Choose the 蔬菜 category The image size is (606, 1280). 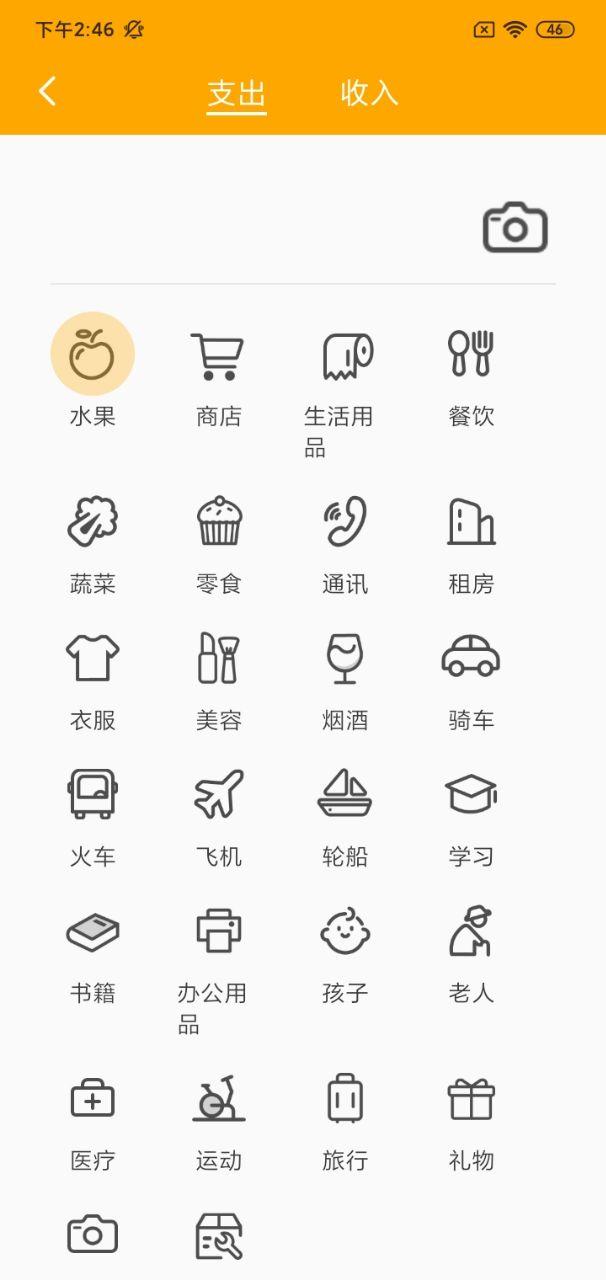[93, 521]
